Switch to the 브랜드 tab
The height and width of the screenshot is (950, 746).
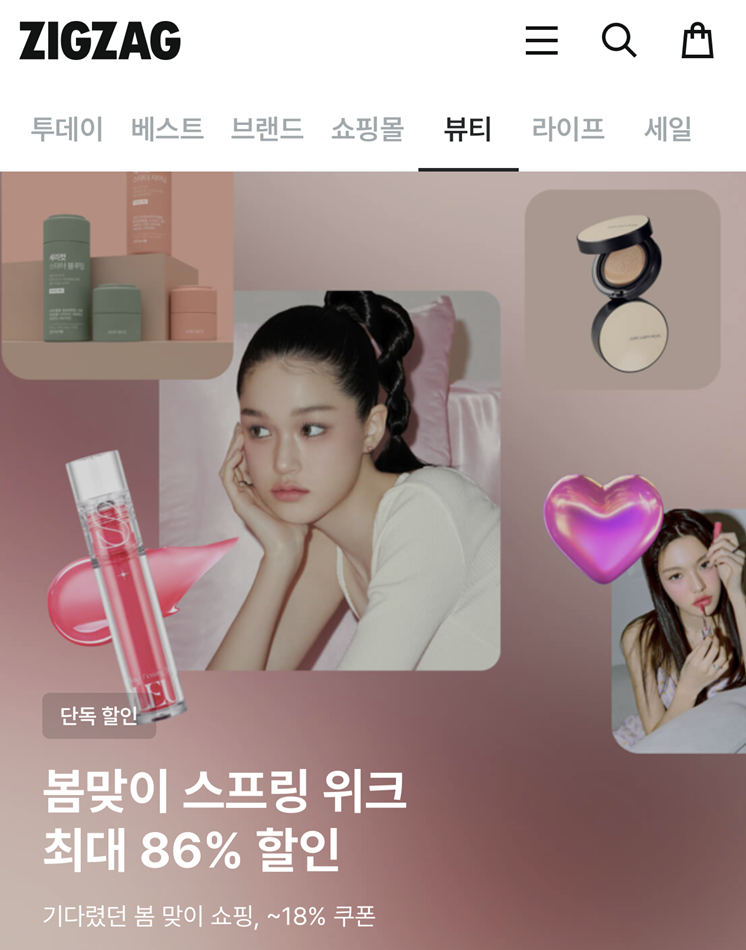coord(267,129)
